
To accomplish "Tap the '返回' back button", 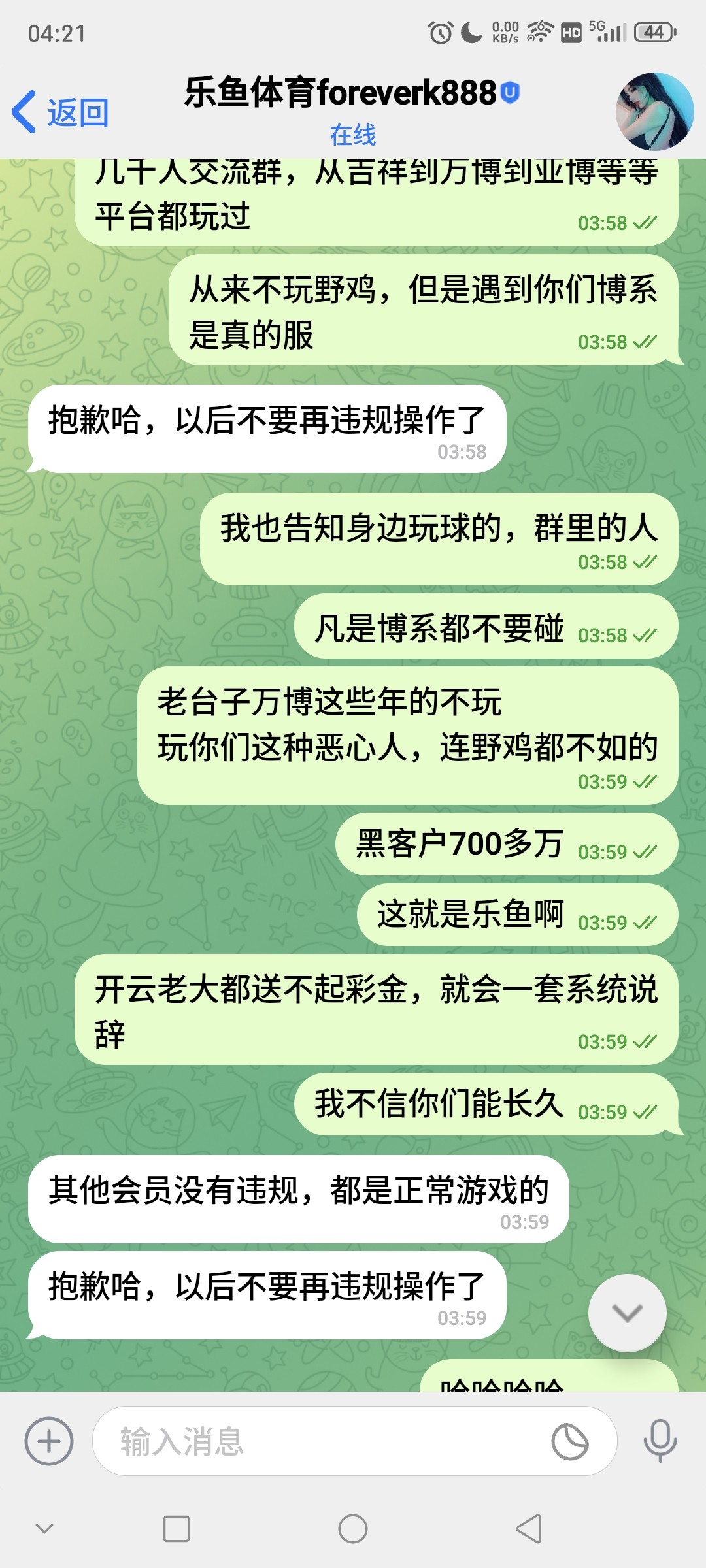I will pos(78,112).
